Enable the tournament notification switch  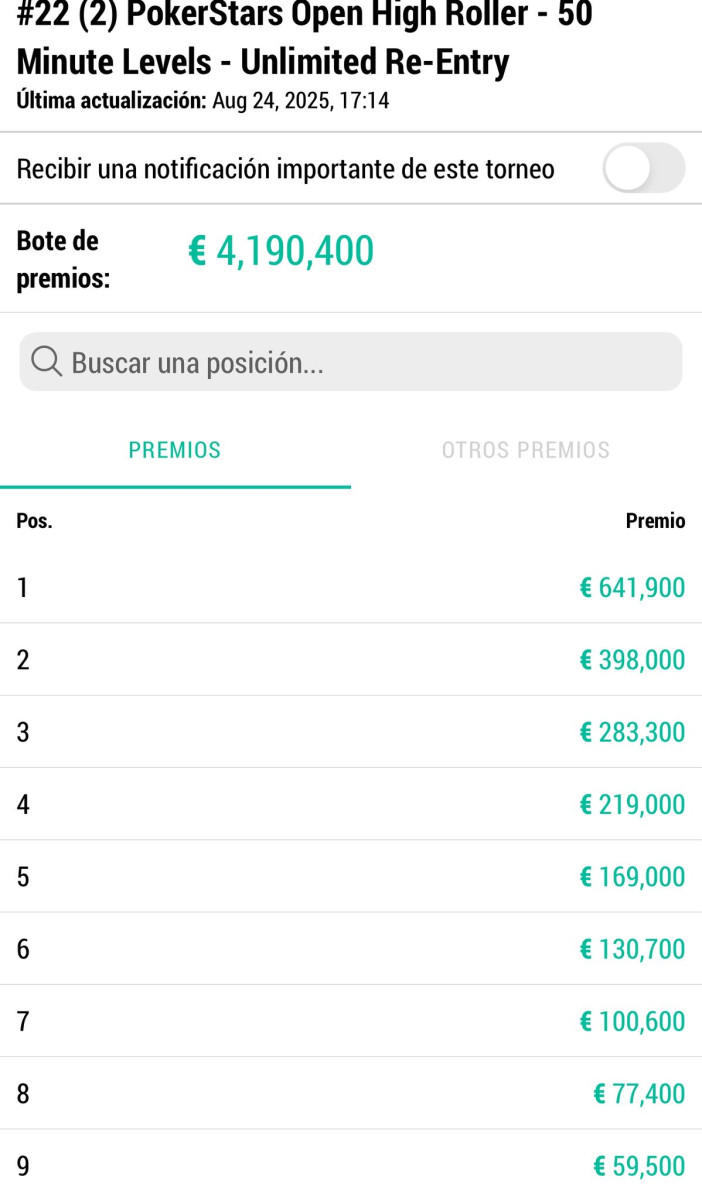tap(643, 168)
